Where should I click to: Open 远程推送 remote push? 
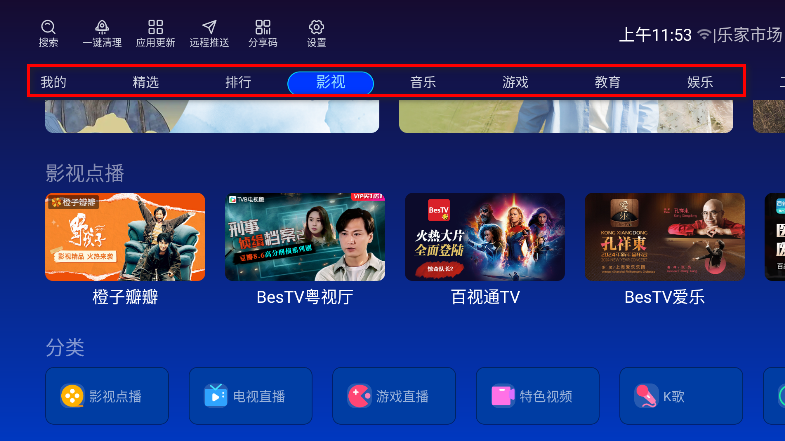(x=209, y=33)
